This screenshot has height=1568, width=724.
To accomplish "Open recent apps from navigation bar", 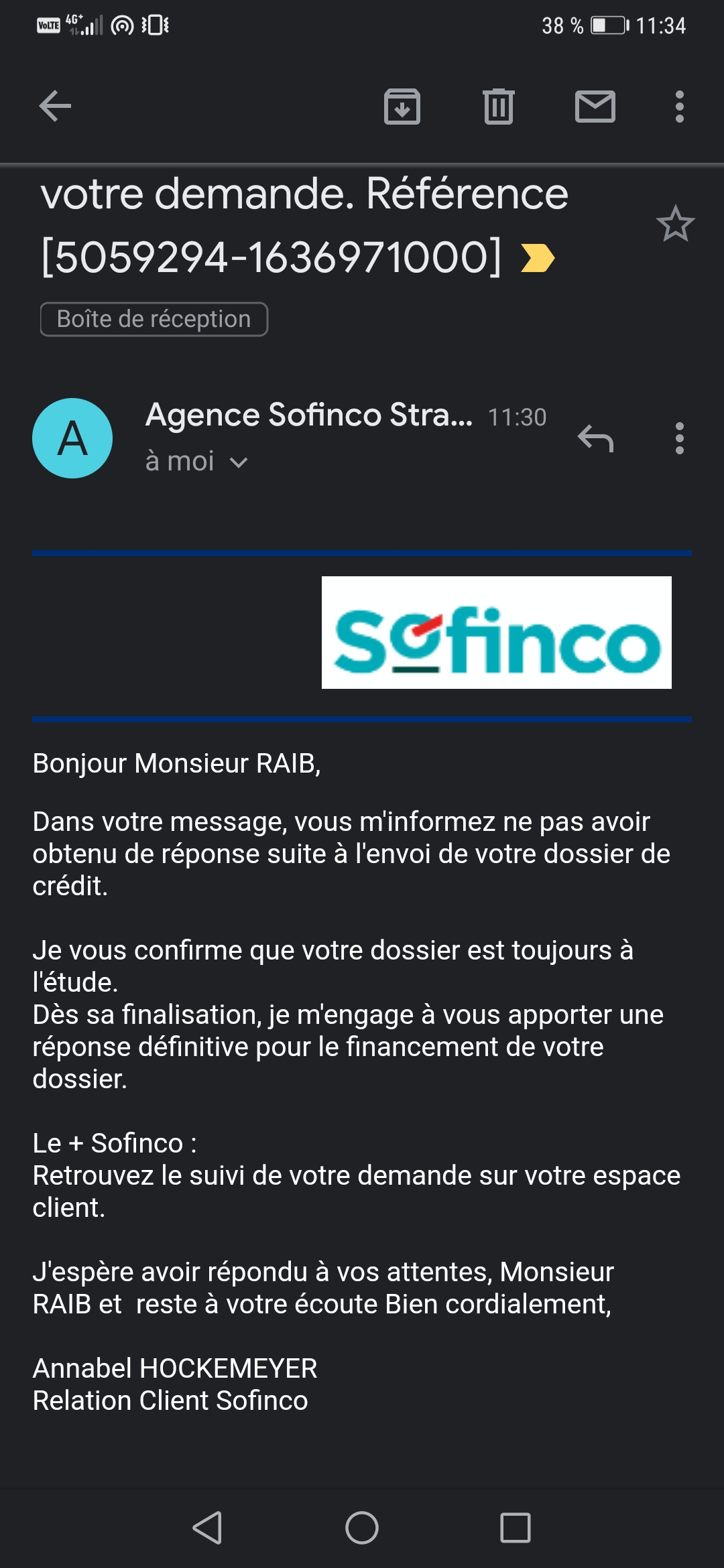I will [516, 1528].
